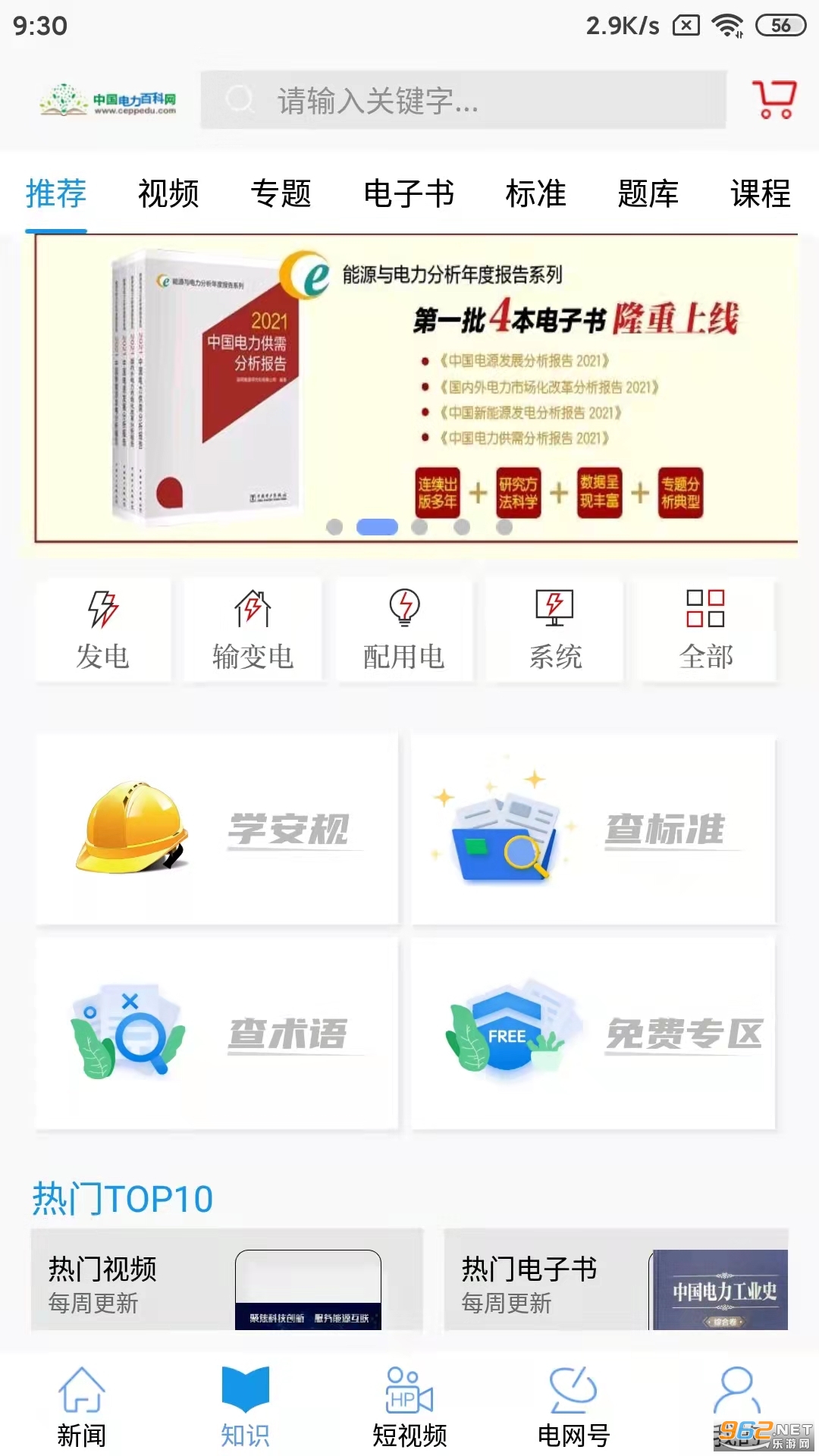Switch to the 视频 top tab
Viewport: 819px width, 1456px height.
click(168, 193)
